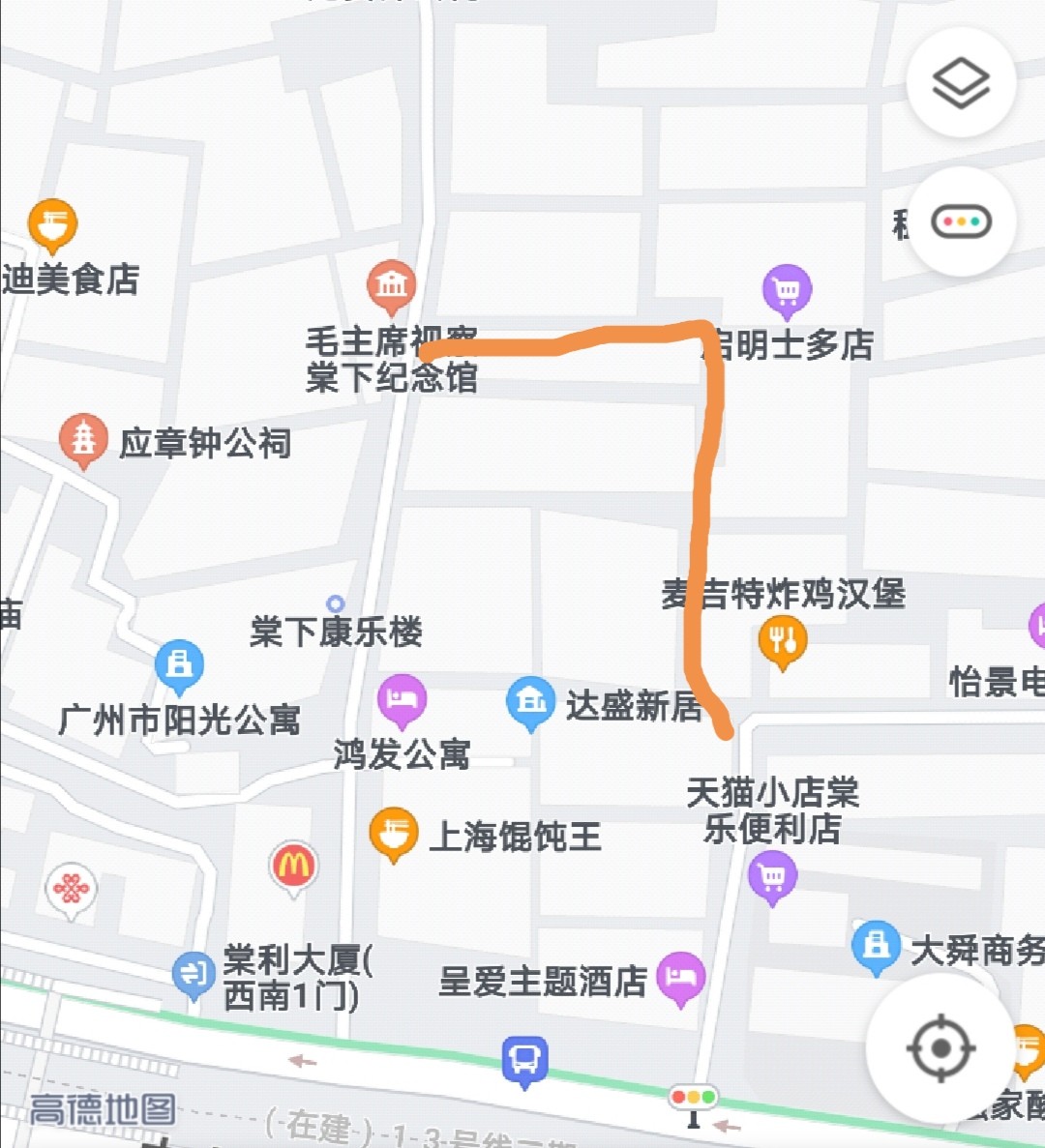Select the bus stop marker
The height and width of the screenshot is (1148, 1045).
pos(524,1060)
